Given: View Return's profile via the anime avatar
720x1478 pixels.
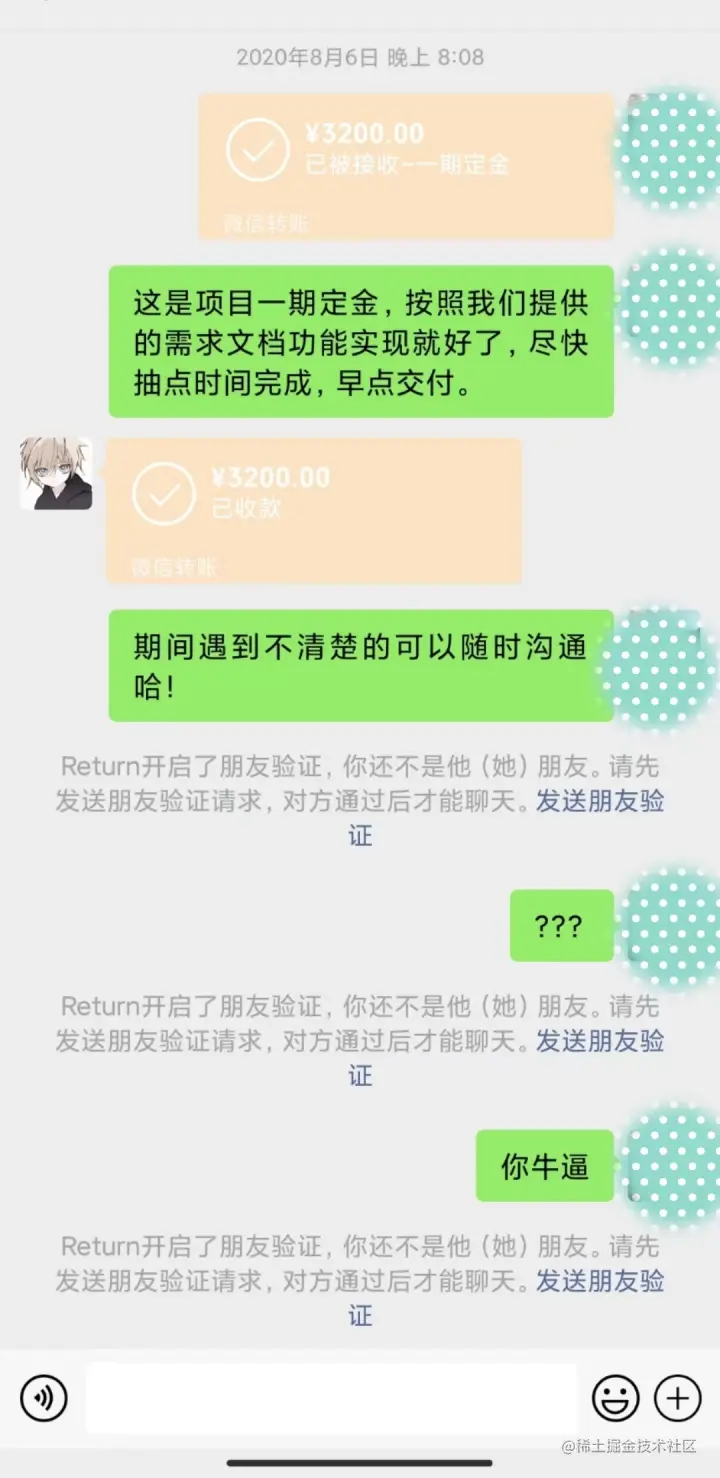Looking at the screenshot, I should (56, 474).
